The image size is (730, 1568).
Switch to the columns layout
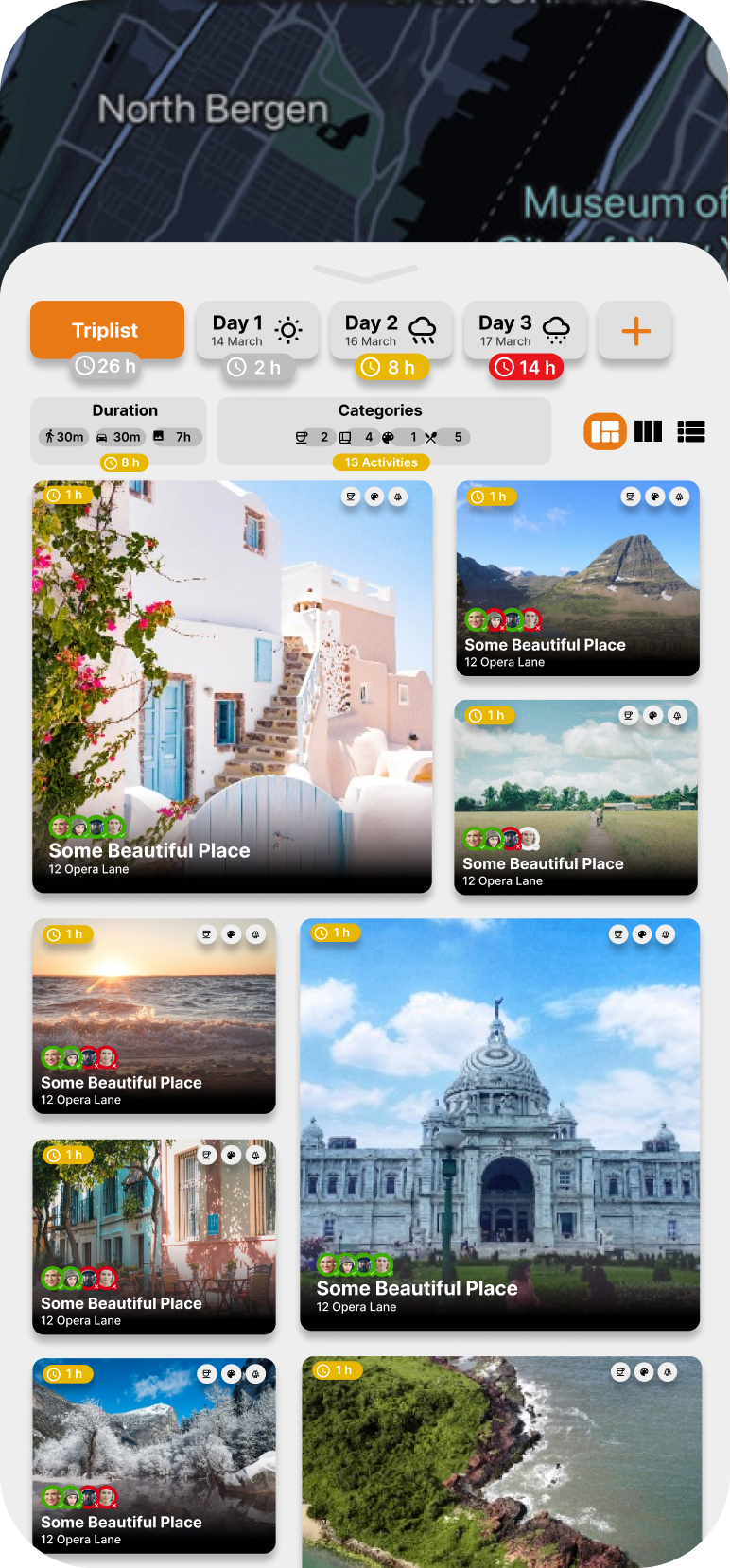(648, 431)
